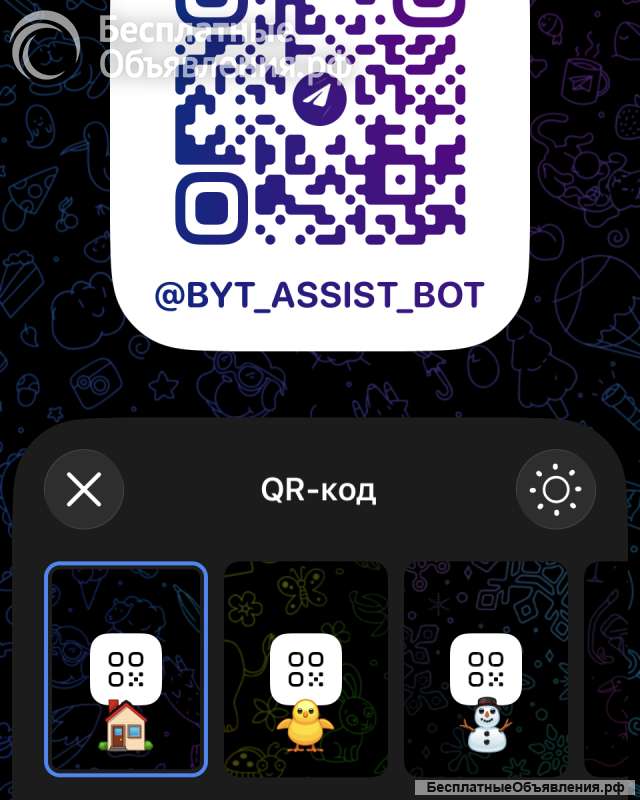The height and width of the screenshot is (800, 640).
Task: Choose the chick QR theme
Action: click(x=305, y=669)
